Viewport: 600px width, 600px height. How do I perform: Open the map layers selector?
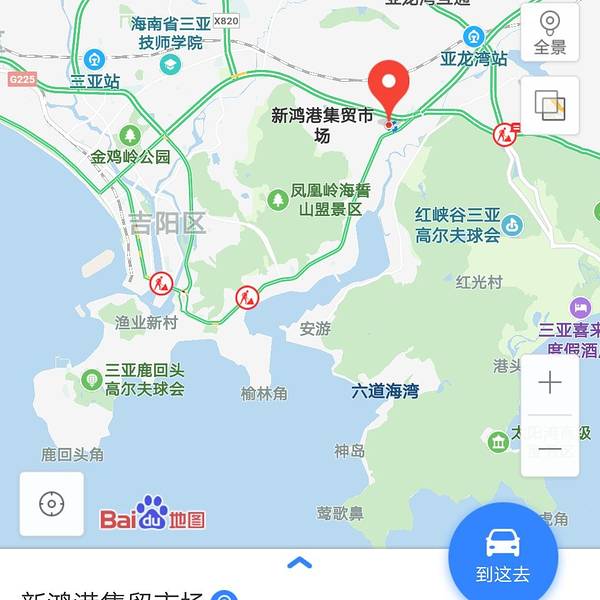pyautogui.click(x=549, y=104)
